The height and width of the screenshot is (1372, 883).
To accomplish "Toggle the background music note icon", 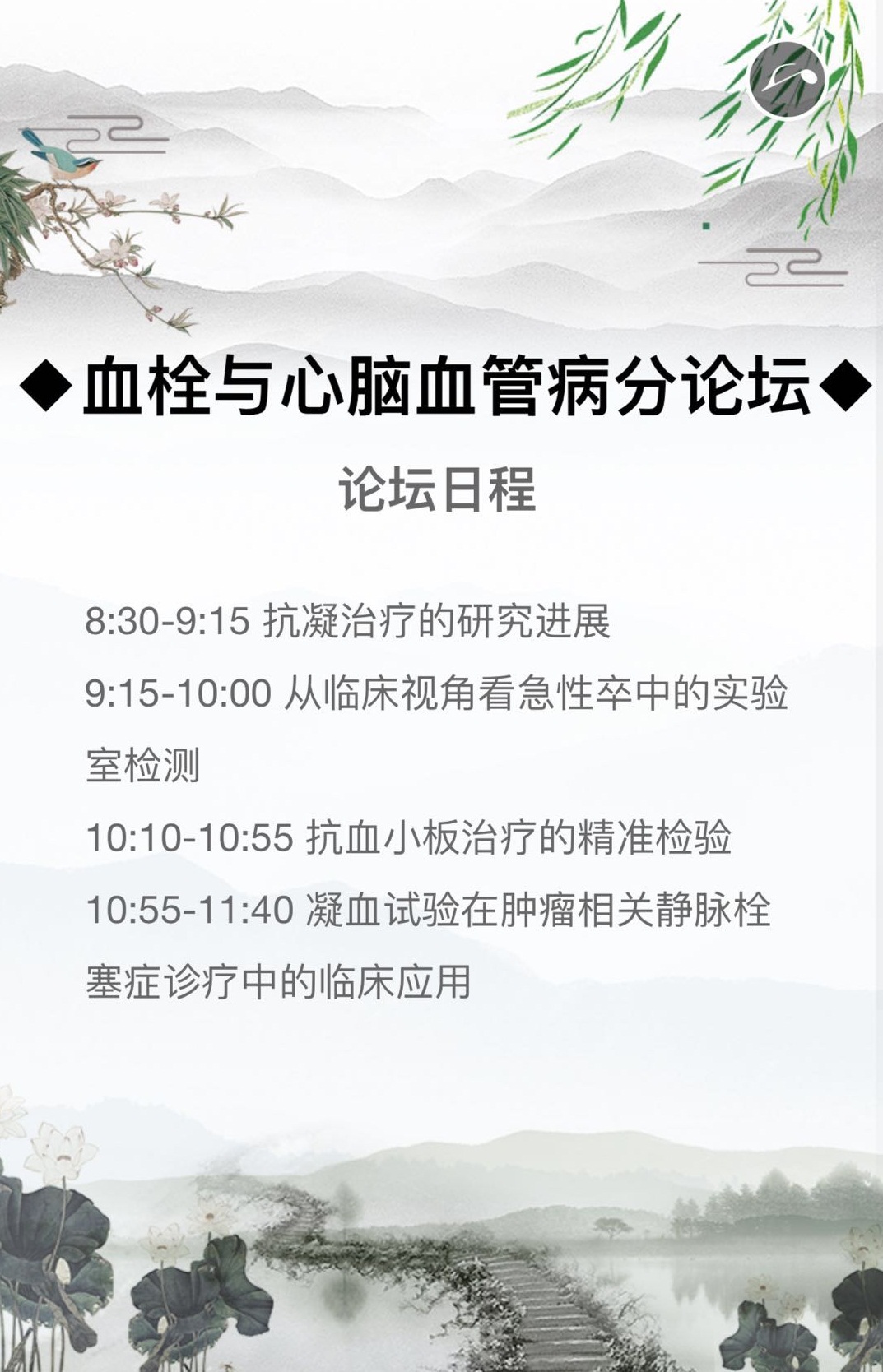I will (x=787, y=80).
